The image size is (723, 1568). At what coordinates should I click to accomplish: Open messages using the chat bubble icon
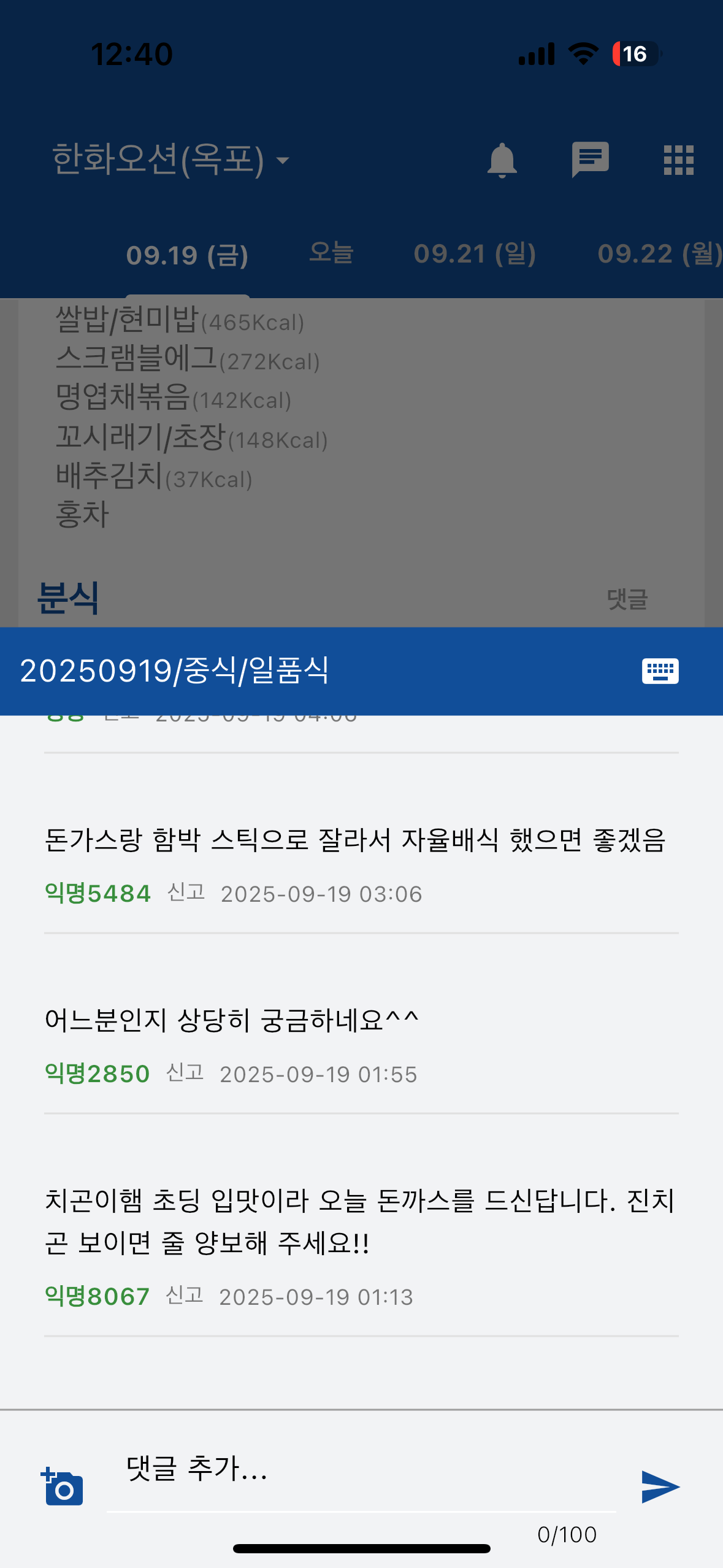pyautogui.click(x=591, y=161)
